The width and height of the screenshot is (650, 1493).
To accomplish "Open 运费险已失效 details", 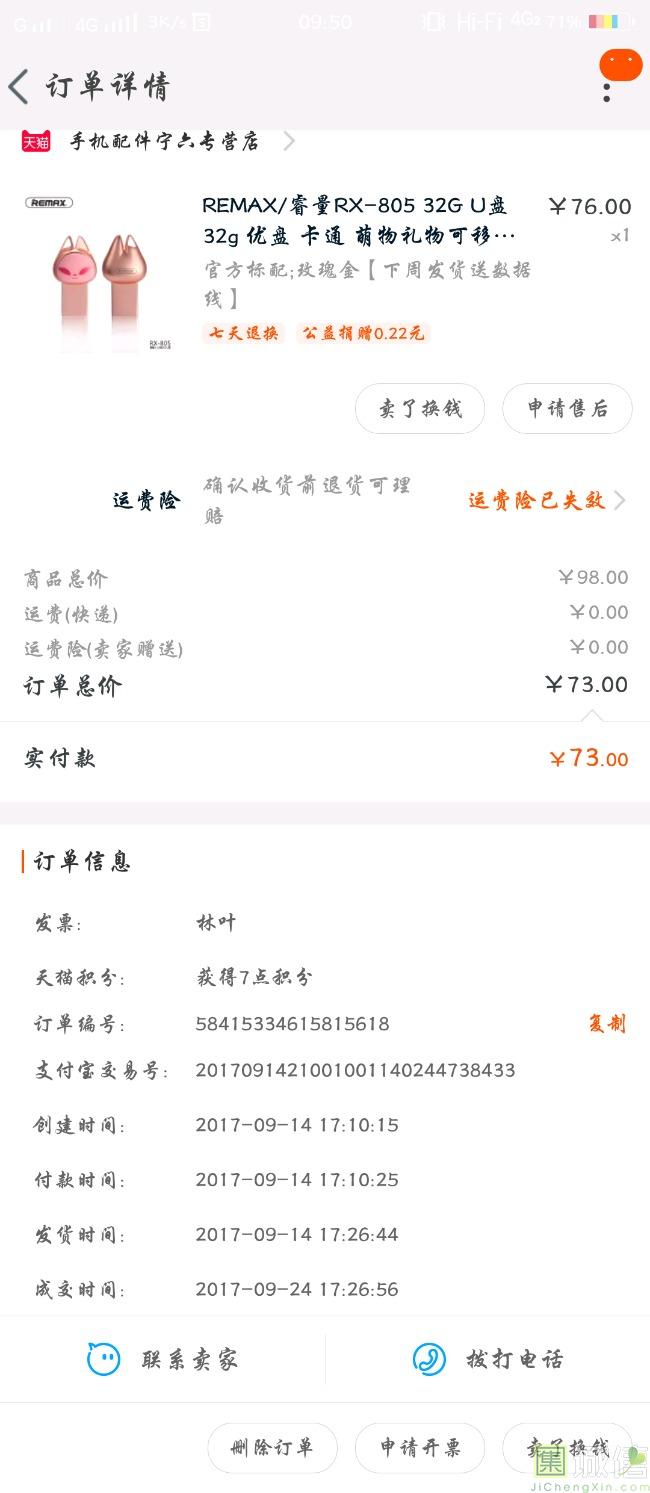I will tap(547, 500).
